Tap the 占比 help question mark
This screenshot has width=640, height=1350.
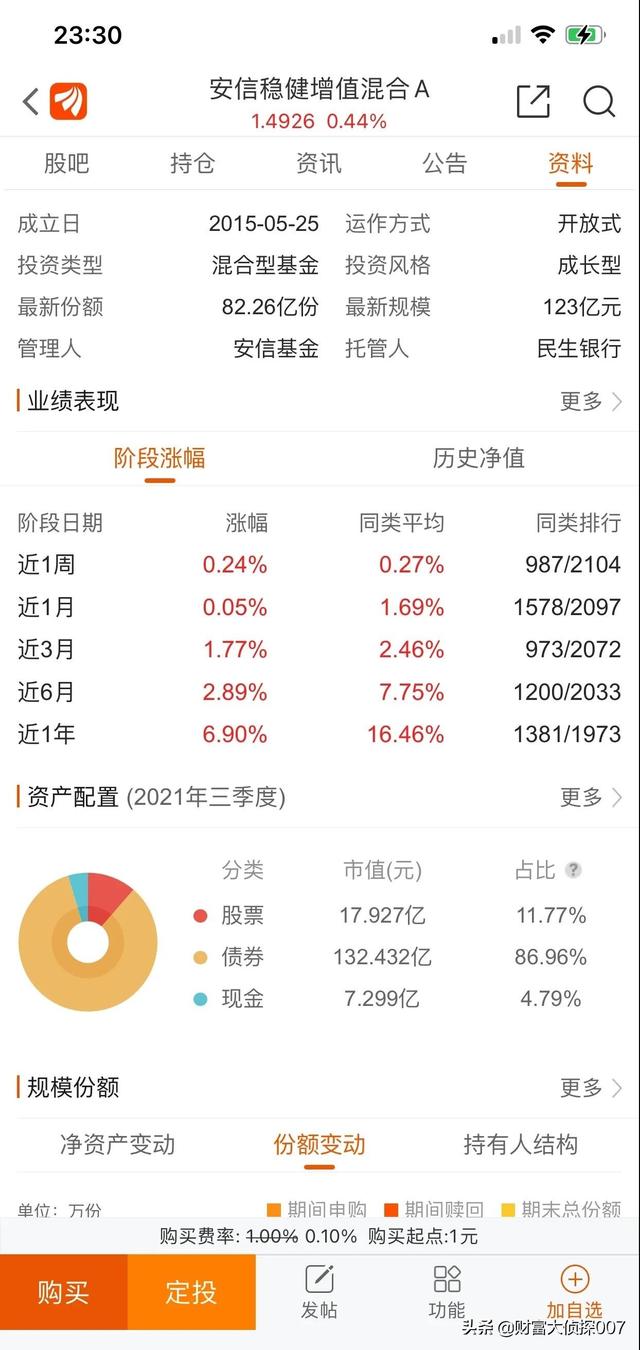[x=573, y=870]
